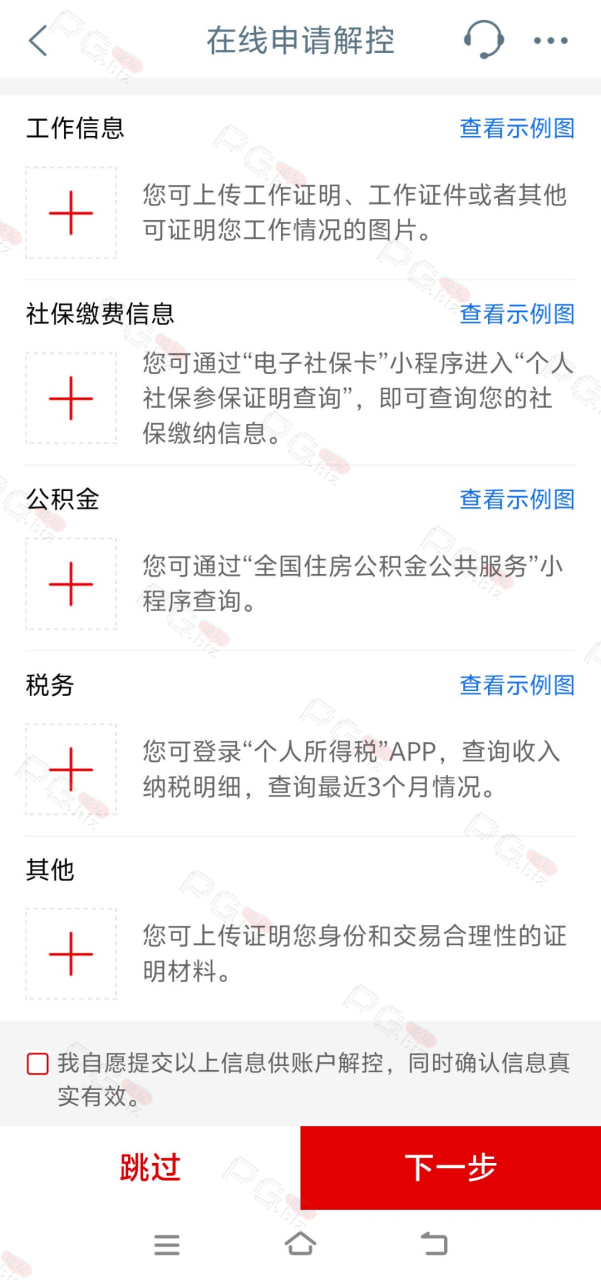Image resolution: width=601 pixels, height=1280 pixels.
Task: Tap 跳过 to skip this step
Action: point(150,1167)
